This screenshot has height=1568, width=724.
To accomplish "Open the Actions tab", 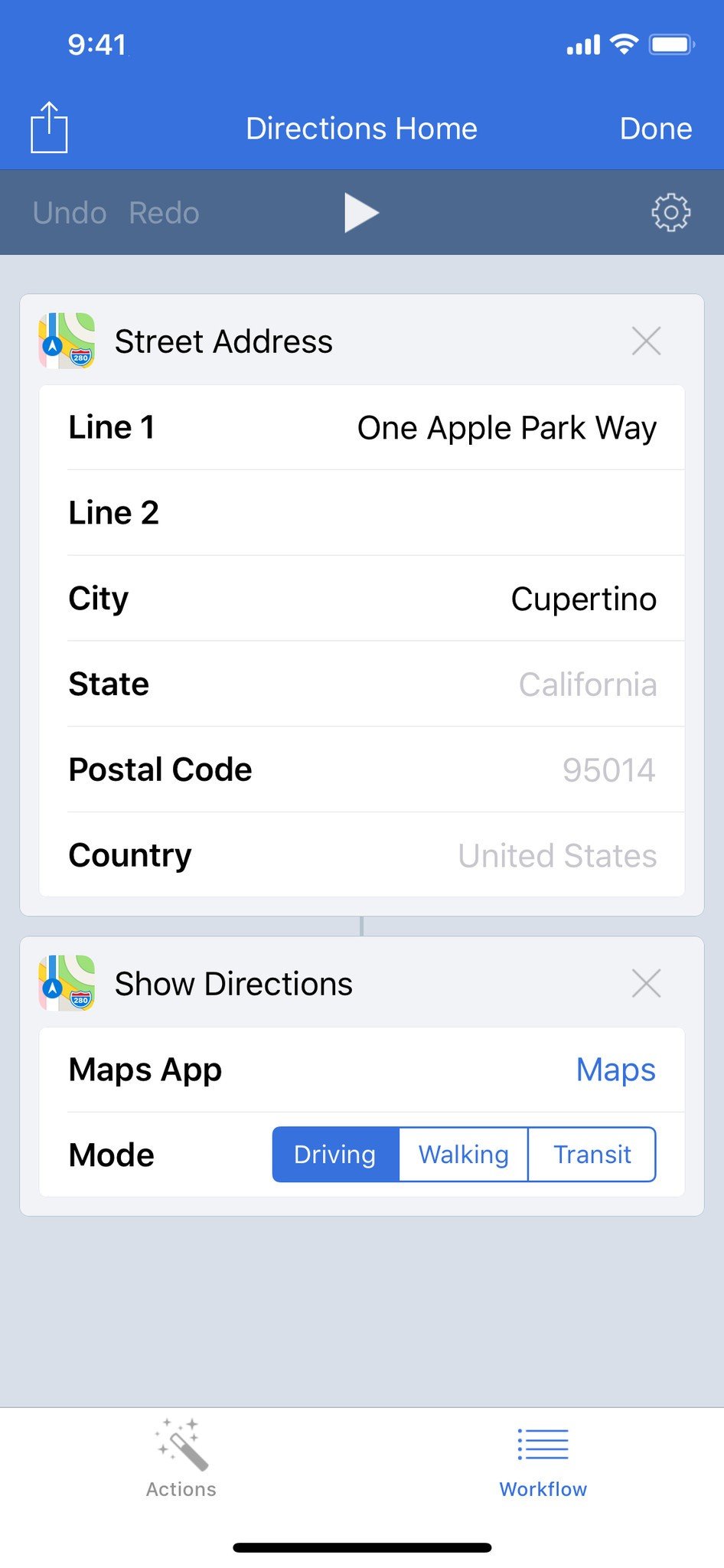I will pyautogui.click(x=181, y=1459).
